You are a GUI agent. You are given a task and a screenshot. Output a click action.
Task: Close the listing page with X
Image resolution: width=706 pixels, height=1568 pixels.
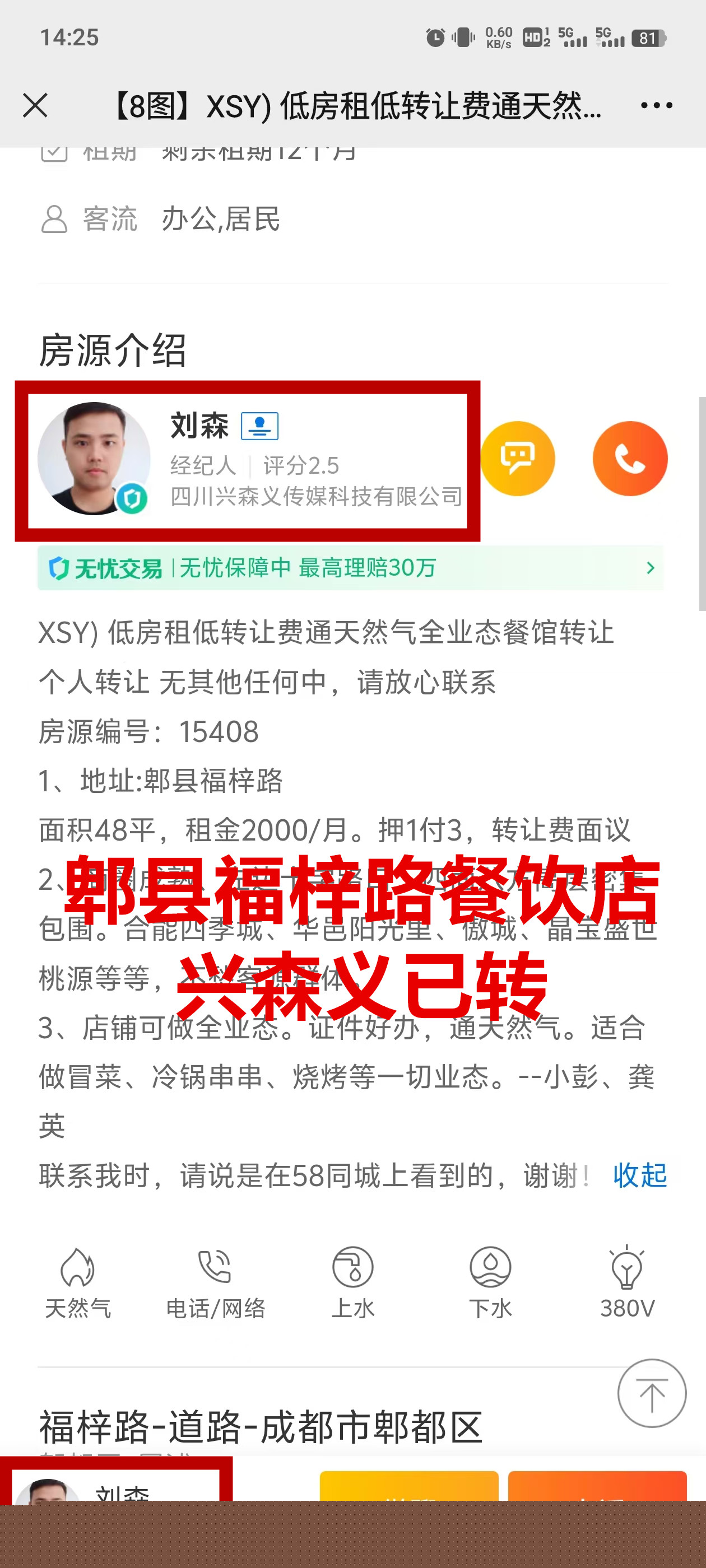35,105
